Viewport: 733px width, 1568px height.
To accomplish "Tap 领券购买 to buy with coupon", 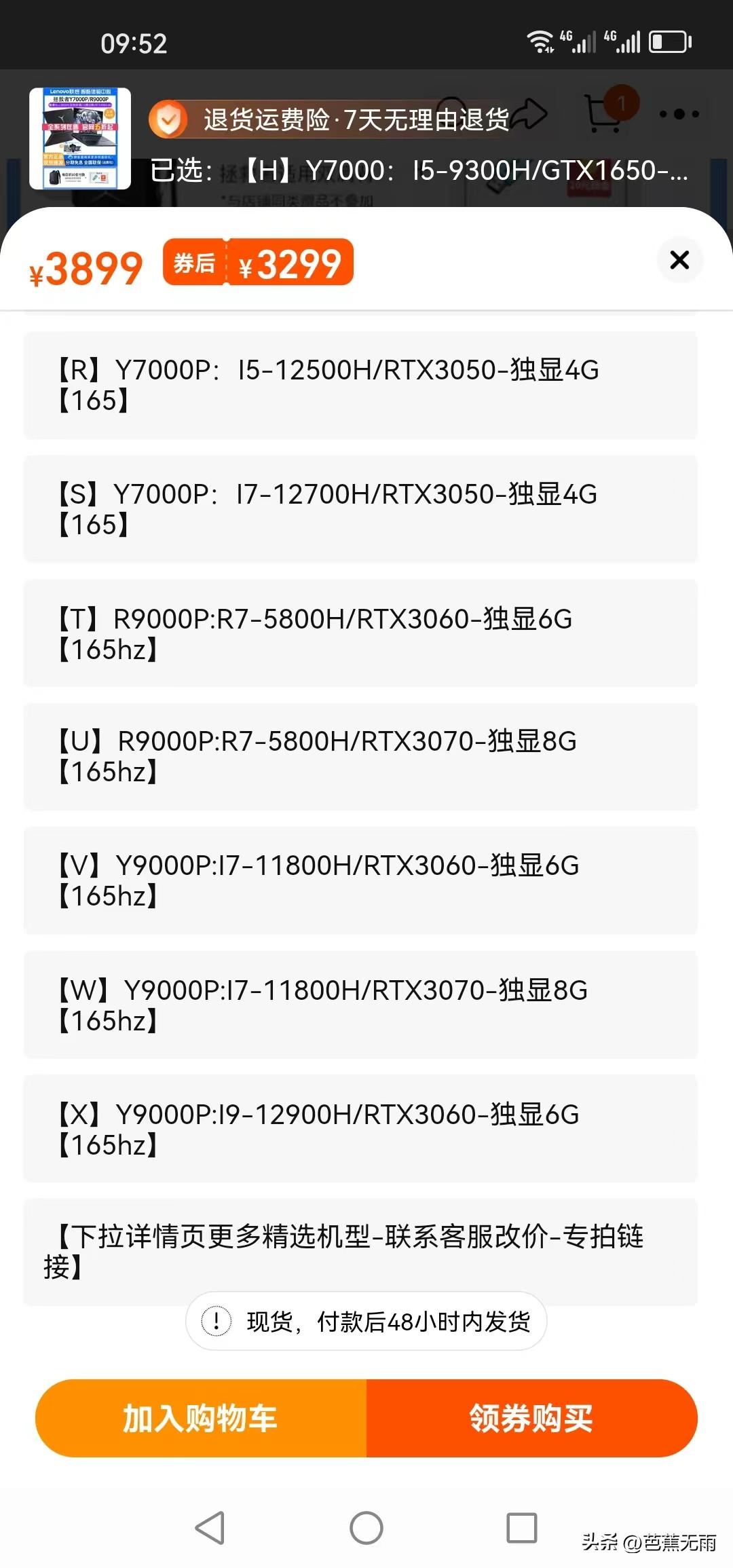I will [532, 1418].
